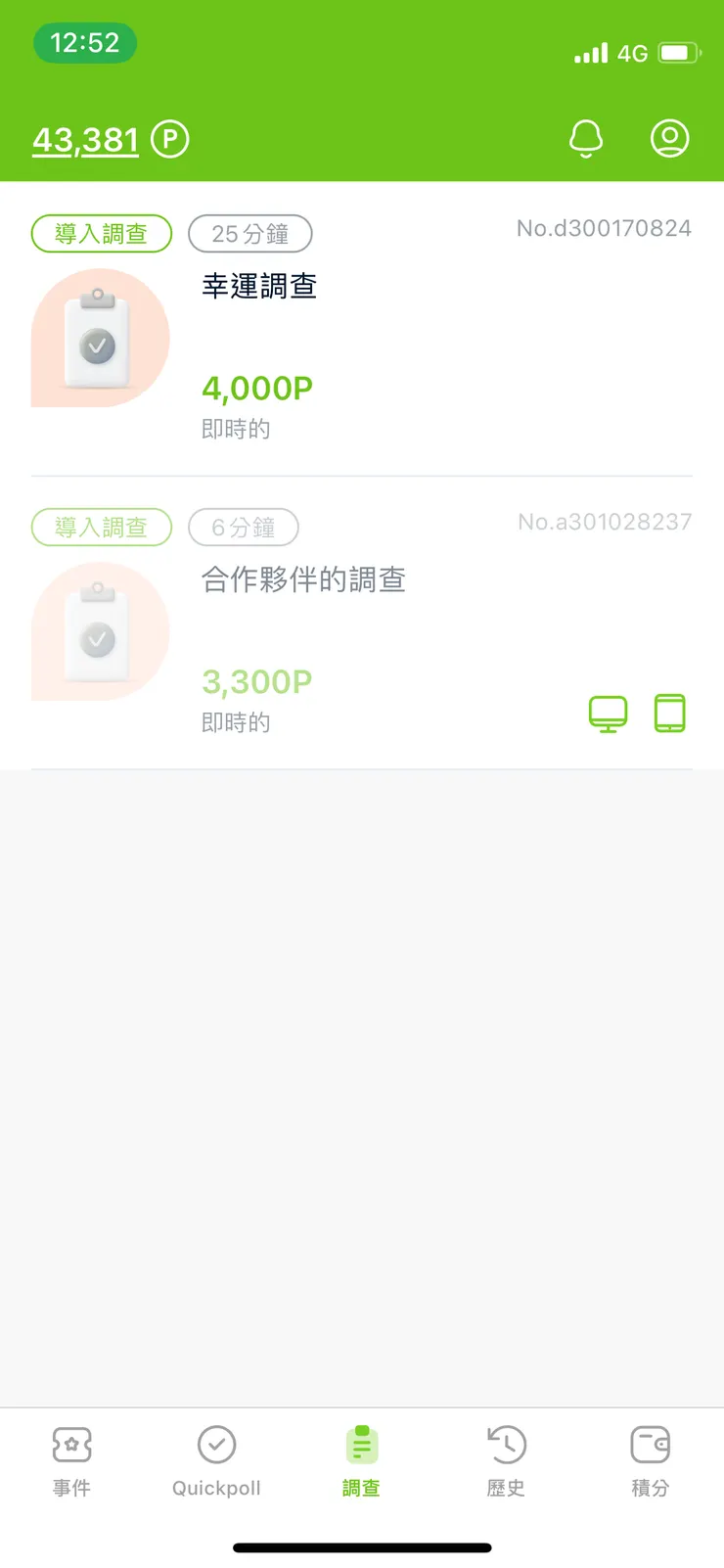The image size is (724, 1568).
Task: Open the 幸運調查 survey
Action: (256, 286)
